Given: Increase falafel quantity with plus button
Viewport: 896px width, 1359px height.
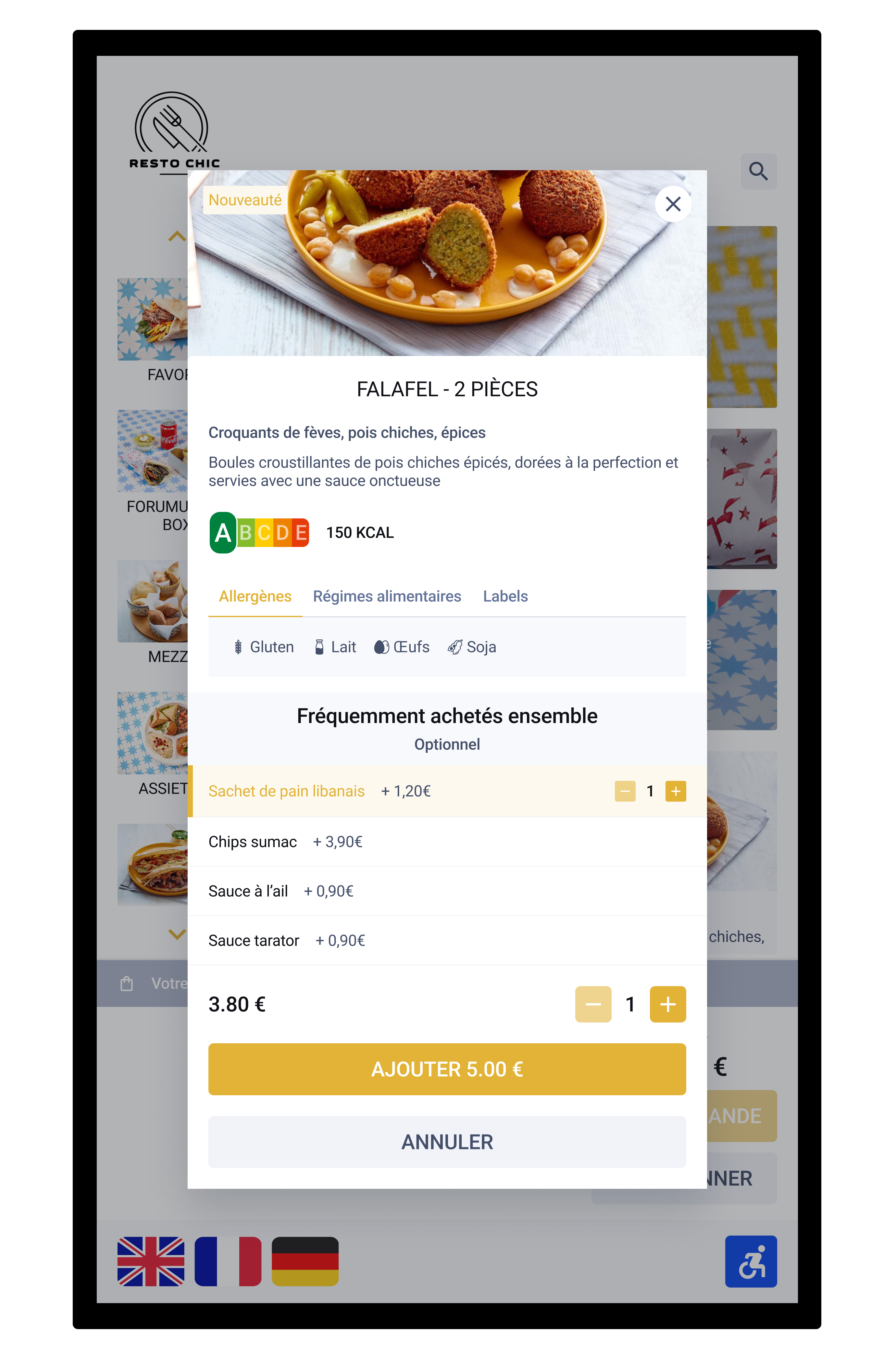Looking at the screenshot, I should click(667, 1004).
